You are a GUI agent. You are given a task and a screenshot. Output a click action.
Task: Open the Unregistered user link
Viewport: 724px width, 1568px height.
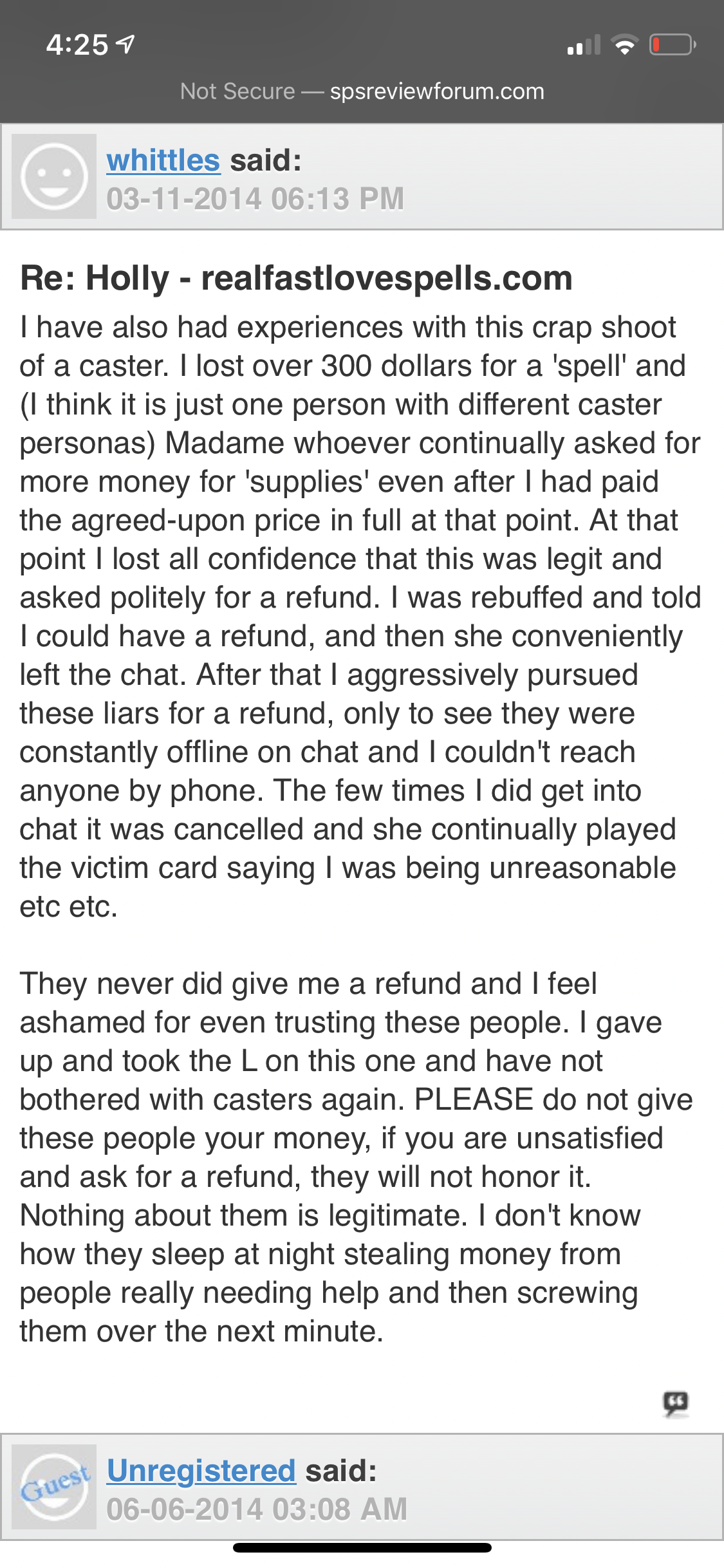pyautogui.click(x=201, y=1471)
